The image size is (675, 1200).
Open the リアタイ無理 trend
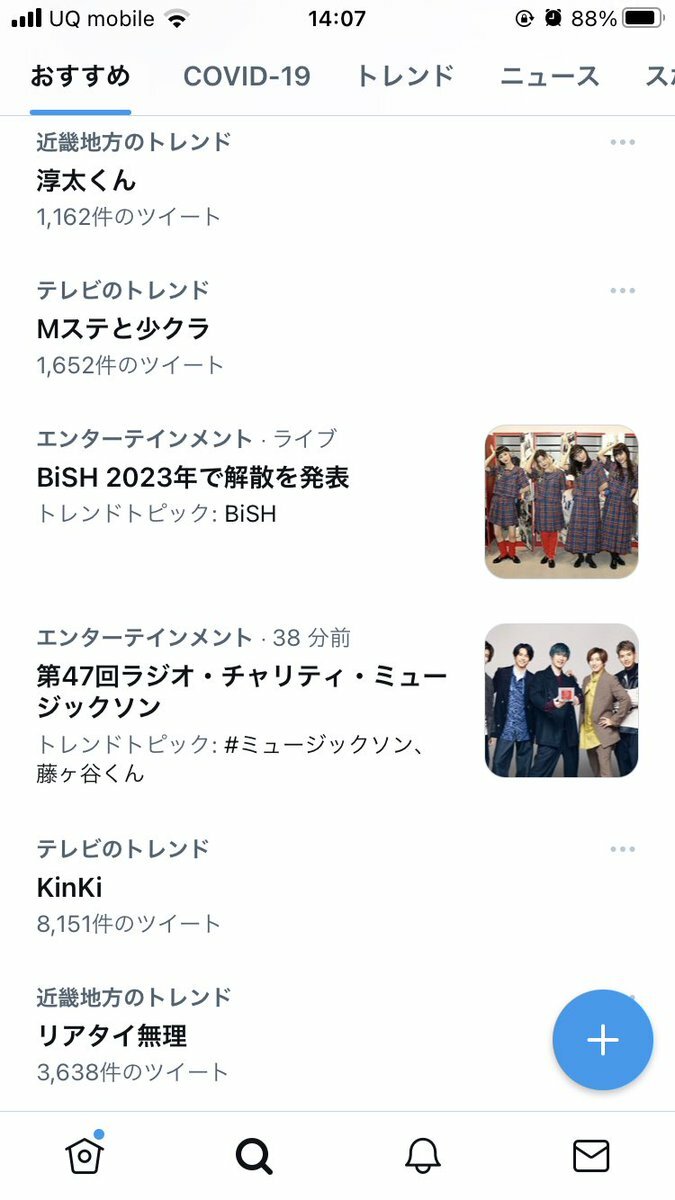tap(112, 1035)
